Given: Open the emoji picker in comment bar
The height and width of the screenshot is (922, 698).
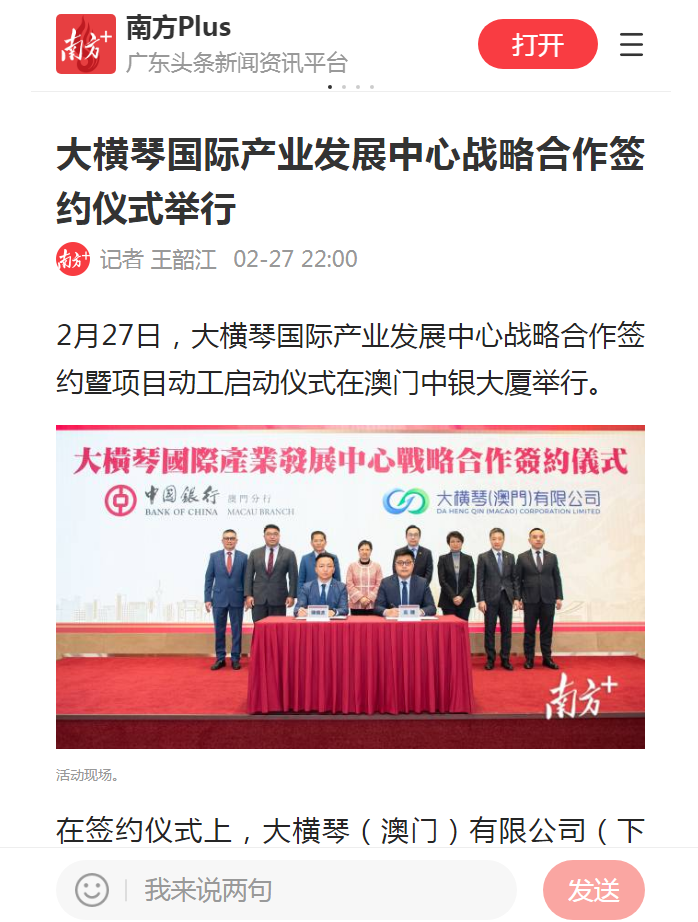Looking at the screenshot, I should [92, 889].
